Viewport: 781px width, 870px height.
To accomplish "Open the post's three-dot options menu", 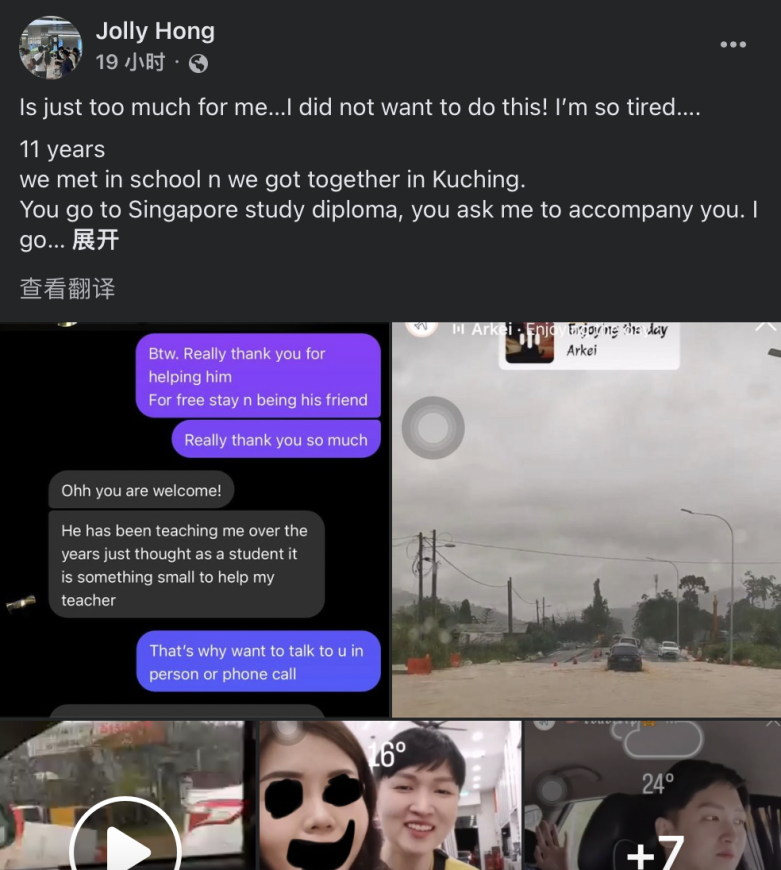I will coord(733,45).
